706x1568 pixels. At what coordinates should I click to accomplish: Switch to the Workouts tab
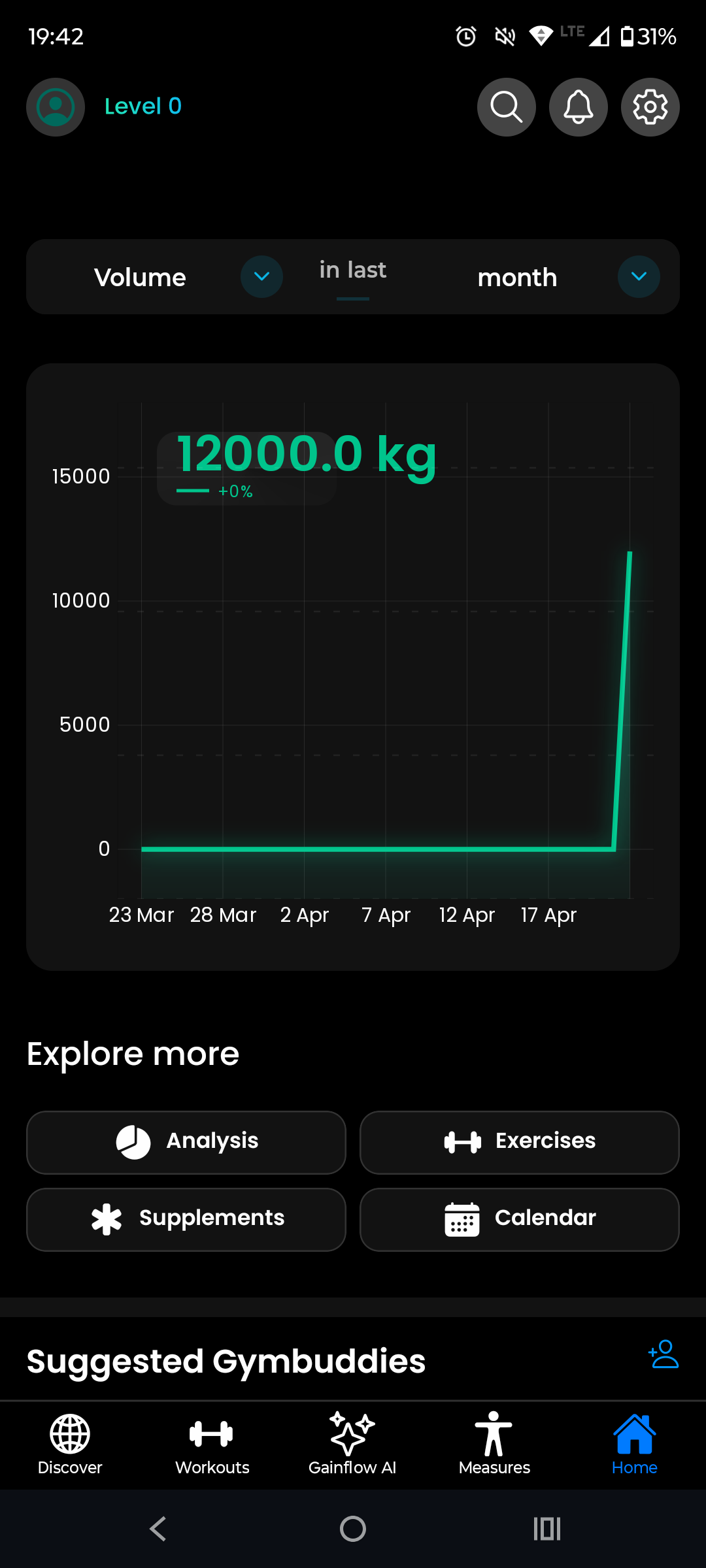[212, 1444]
